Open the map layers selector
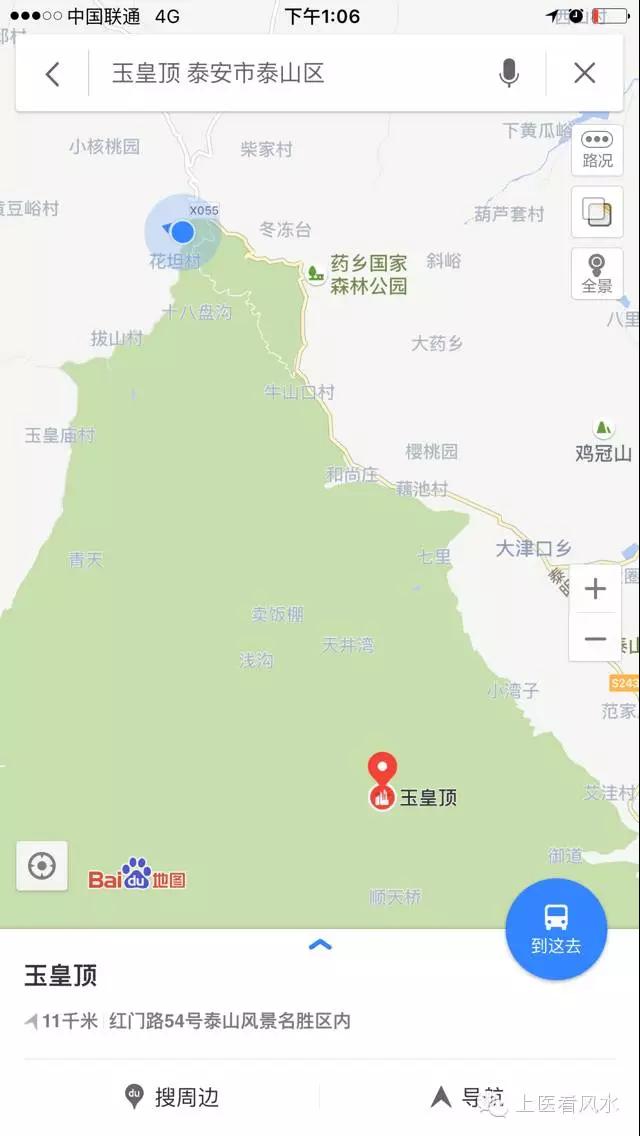This screenshot has height=1136, width=640. (597, 212)
